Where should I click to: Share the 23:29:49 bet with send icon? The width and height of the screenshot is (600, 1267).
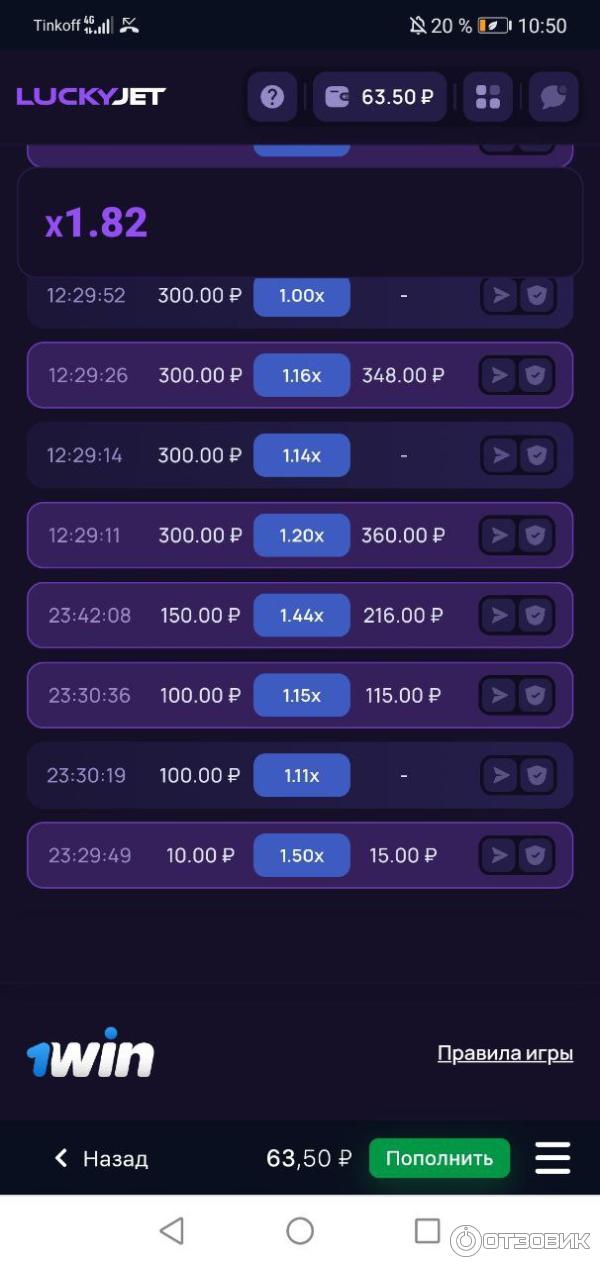pos(500,855)
